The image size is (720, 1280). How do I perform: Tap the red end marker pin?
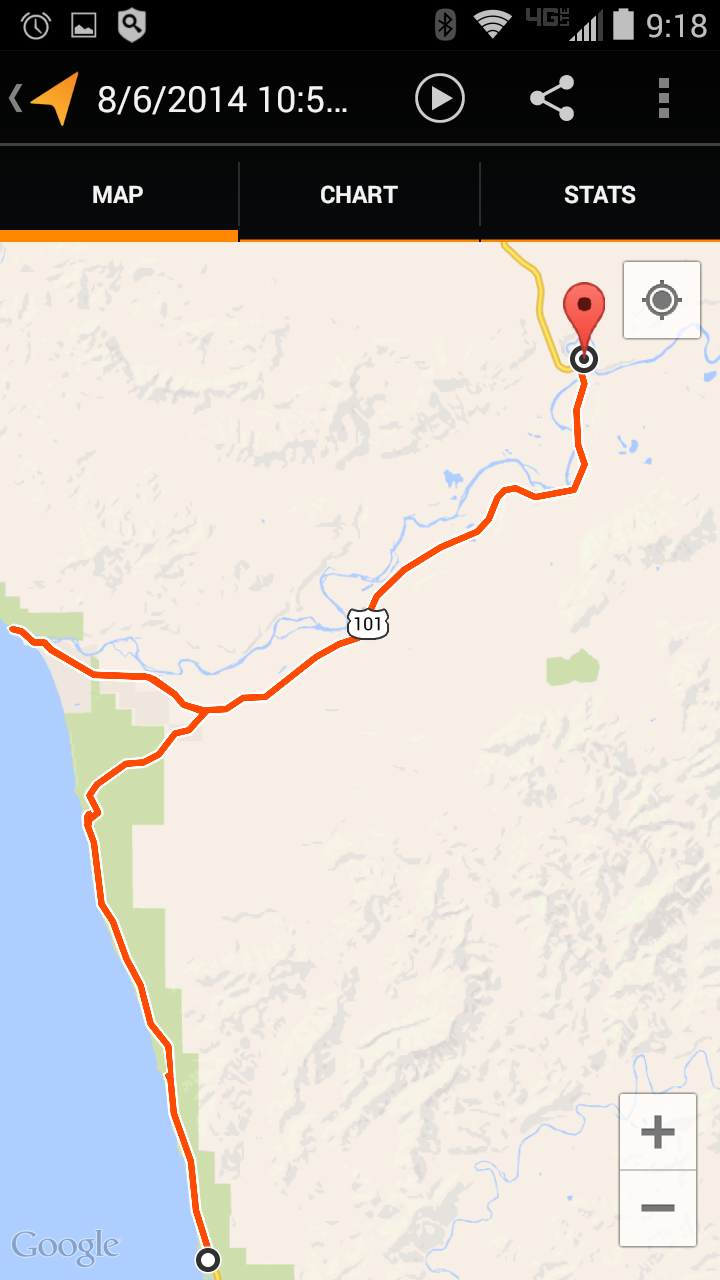tap(584, 312)
